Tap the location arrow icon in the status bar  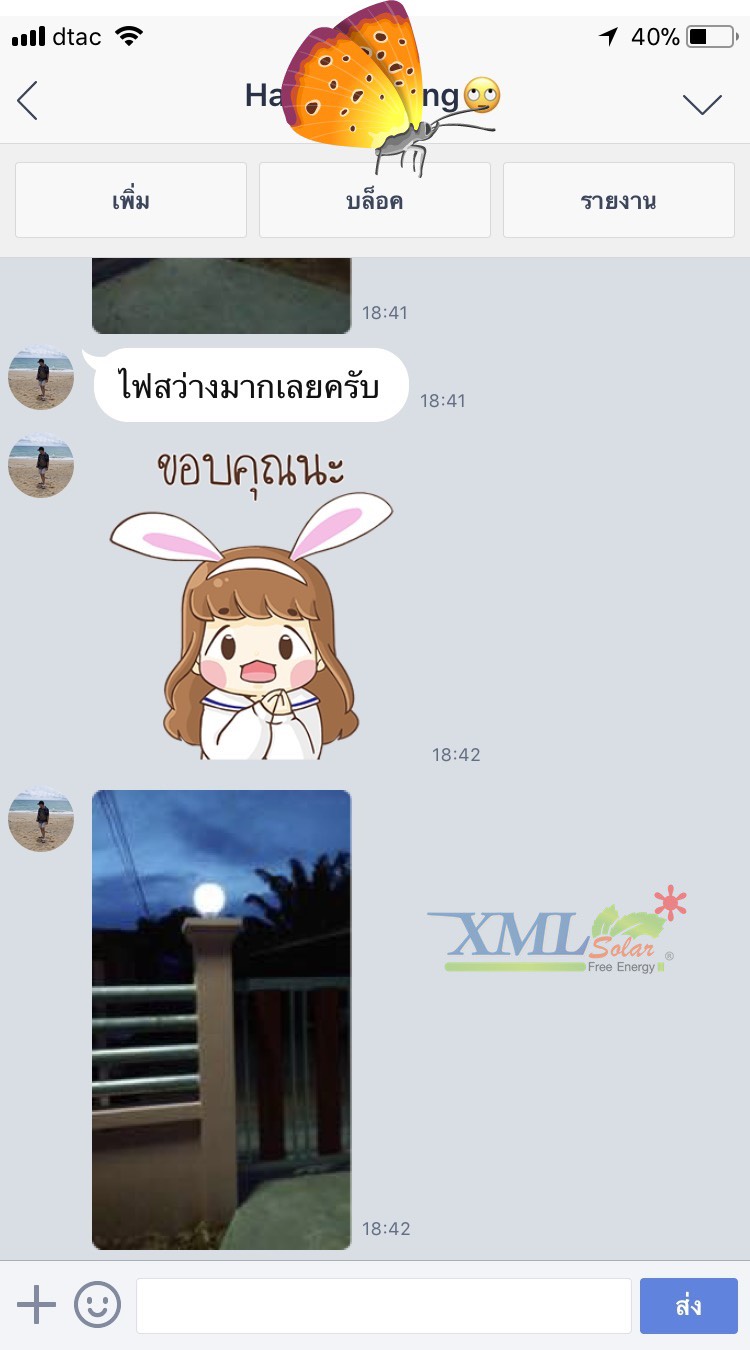(x=609, y=33)
